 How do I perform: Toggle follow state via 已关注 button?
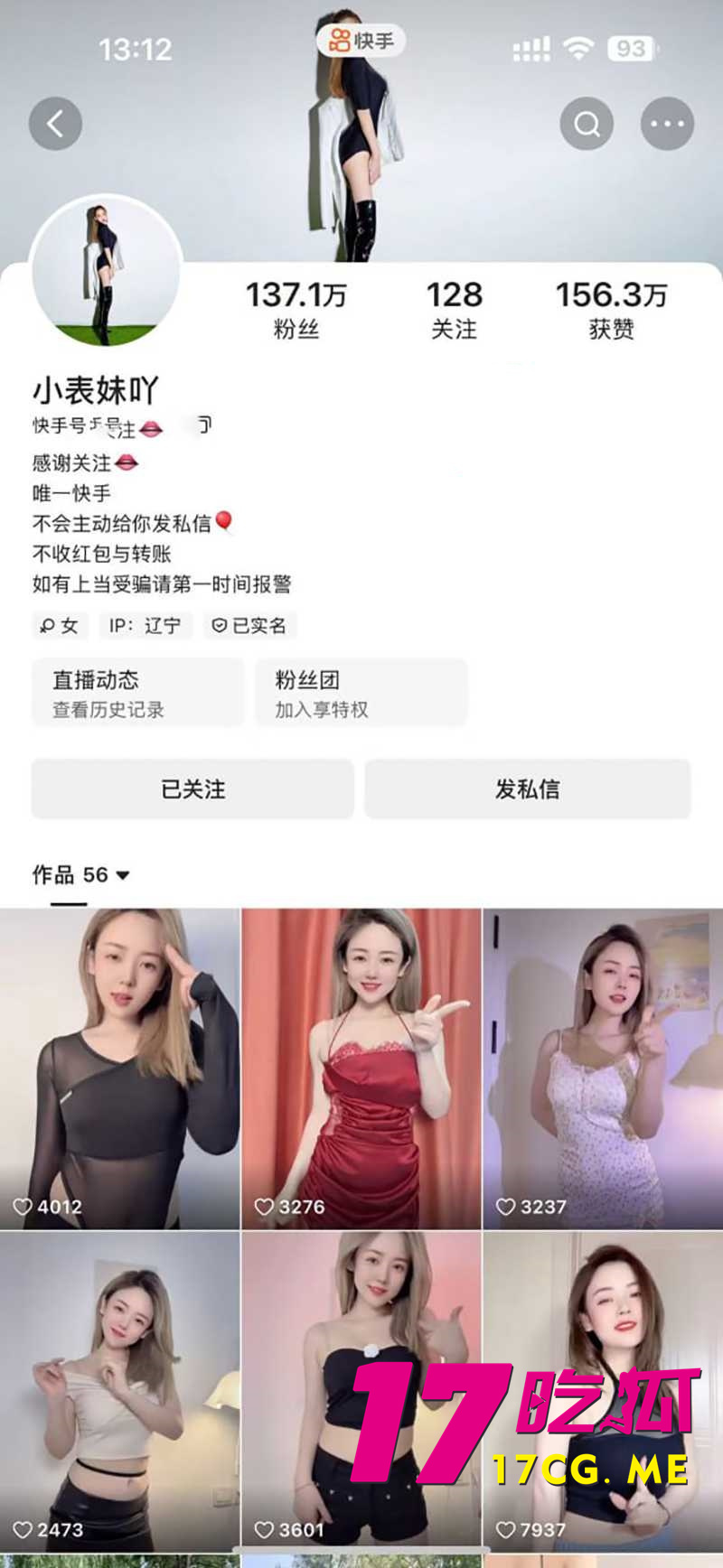(192, 789)
